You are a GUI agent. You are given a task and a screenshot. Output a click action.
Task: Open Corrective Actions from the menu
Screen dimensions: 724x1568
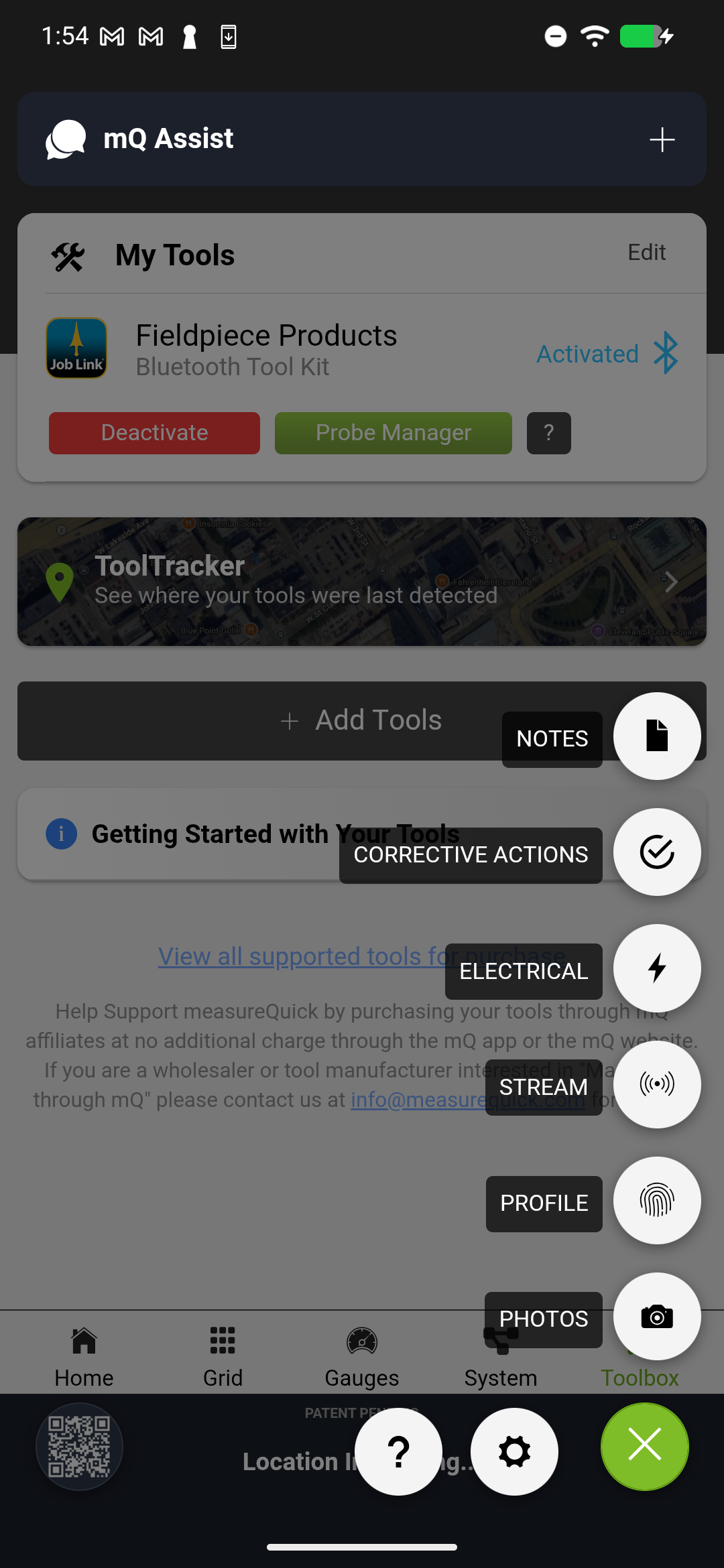coord(657,852)
